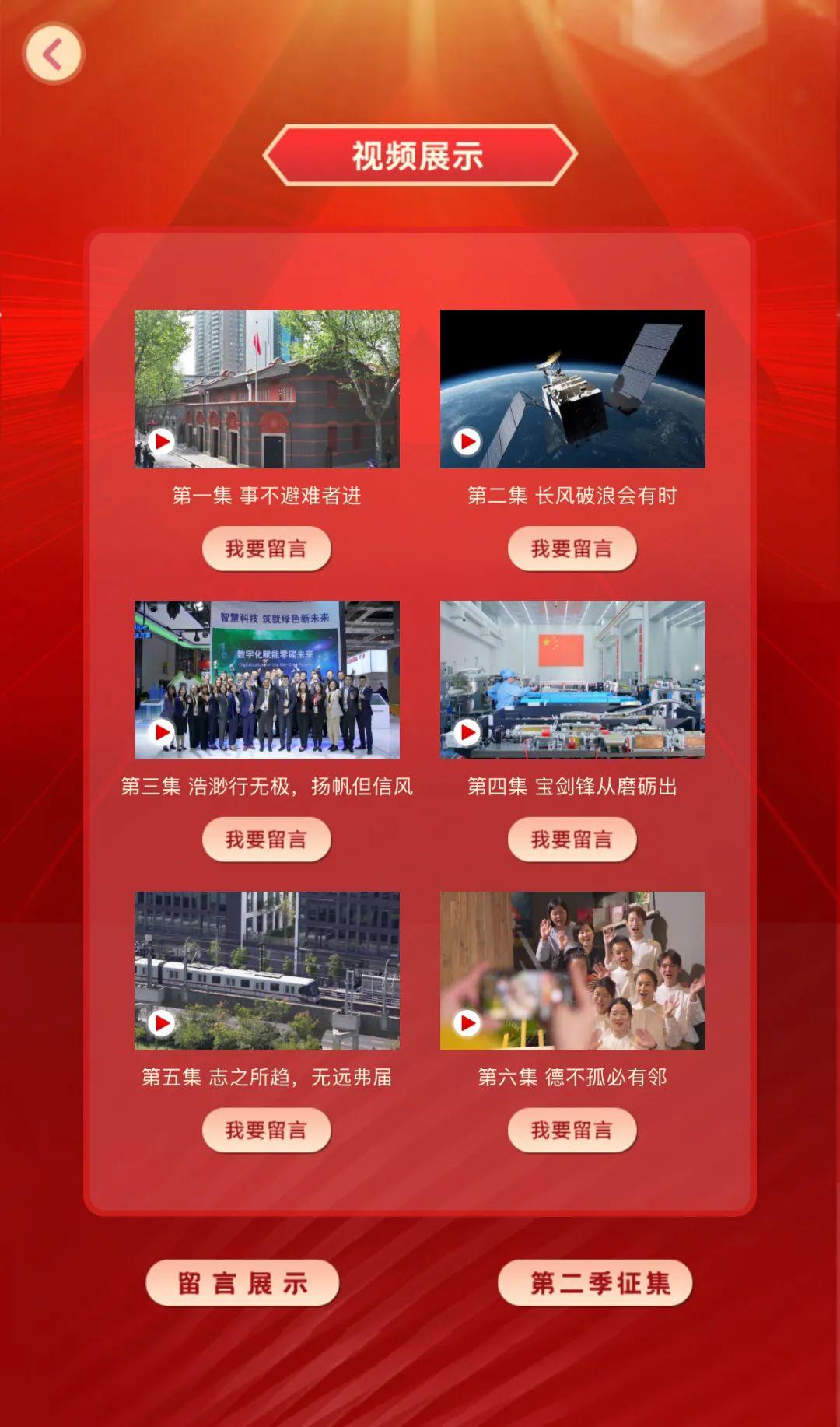840x1427 pixels.
Task: Leave a message for 第二集
Action: (x=572, y=549)
